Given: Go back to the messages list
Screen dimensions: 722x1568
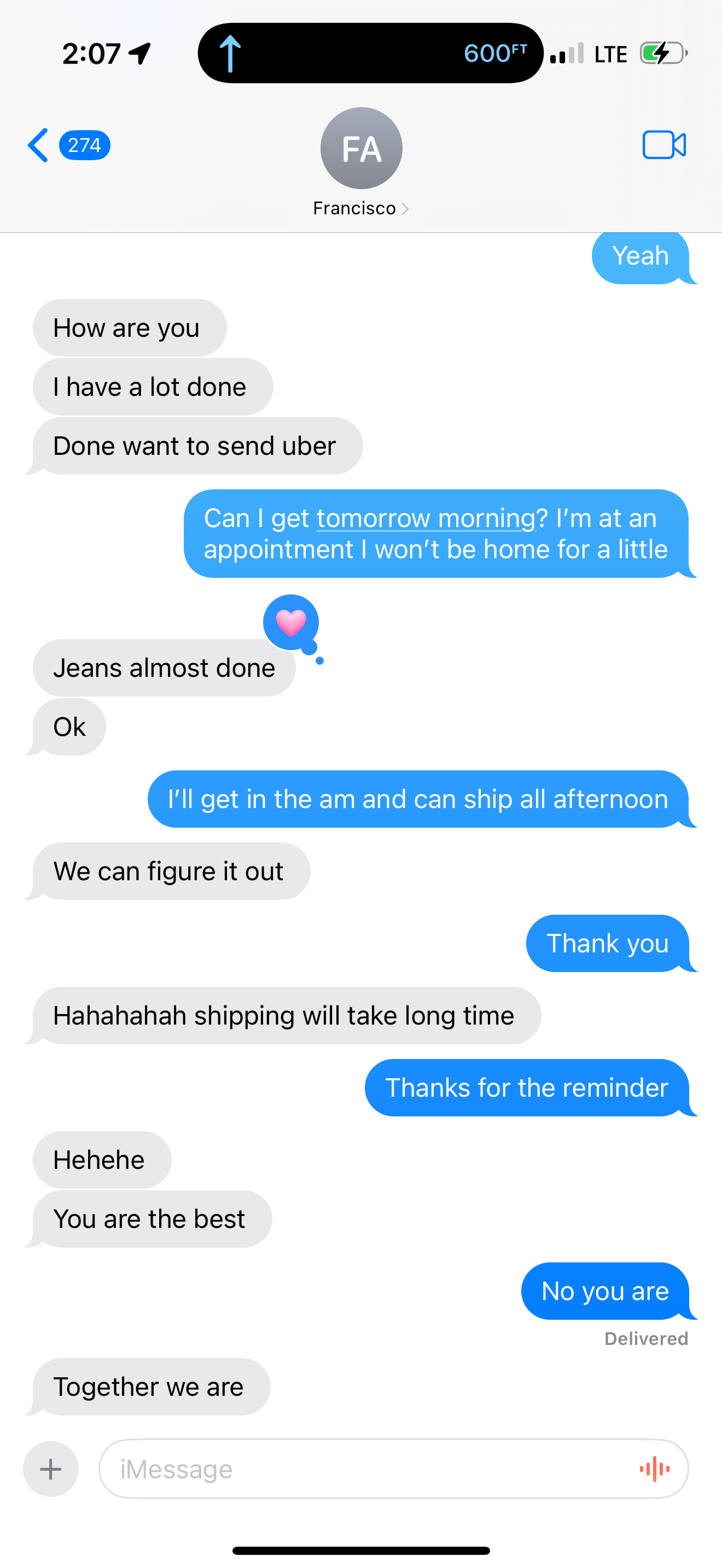Looking at the screenshot, I should [x=39, y=145].
